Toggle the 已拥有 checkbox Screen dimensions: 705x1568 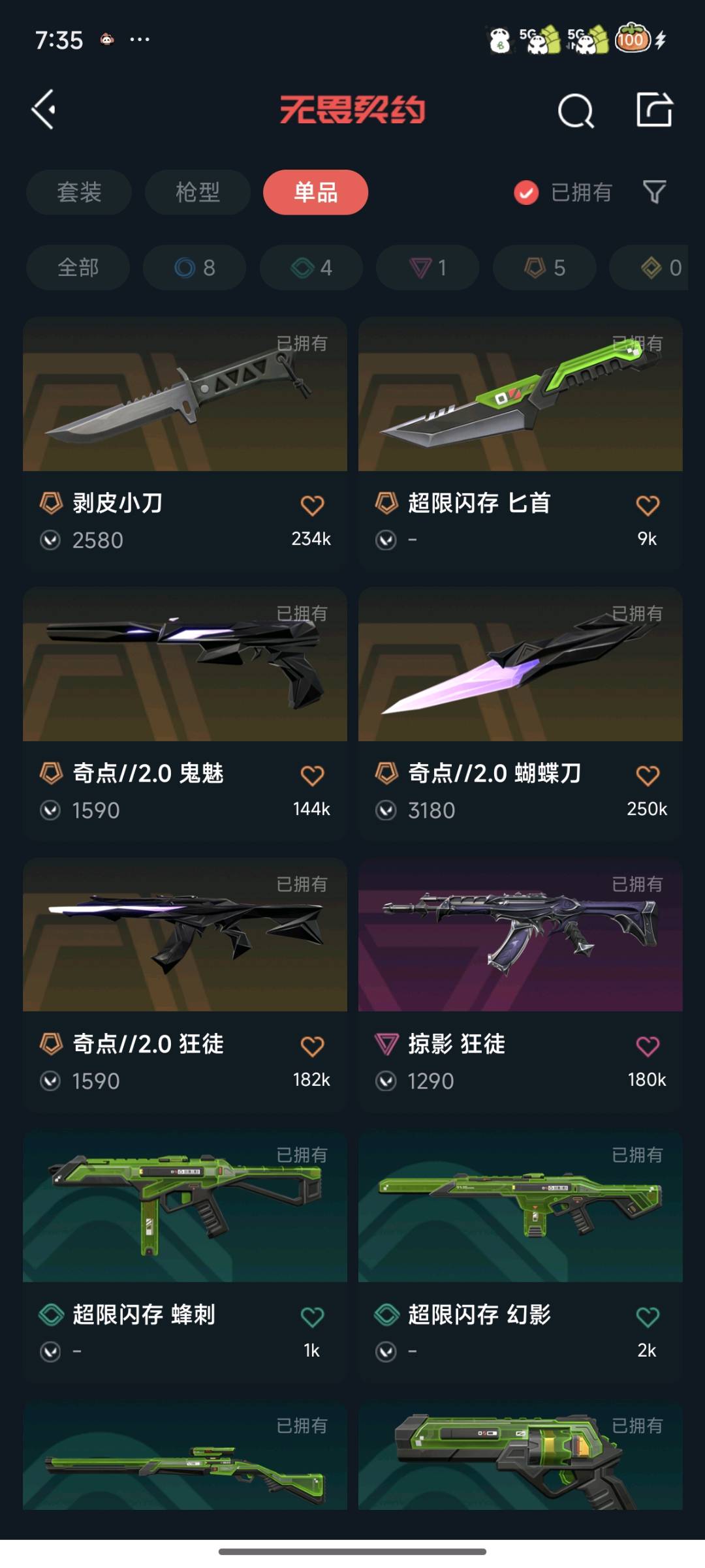click(526, 192)
